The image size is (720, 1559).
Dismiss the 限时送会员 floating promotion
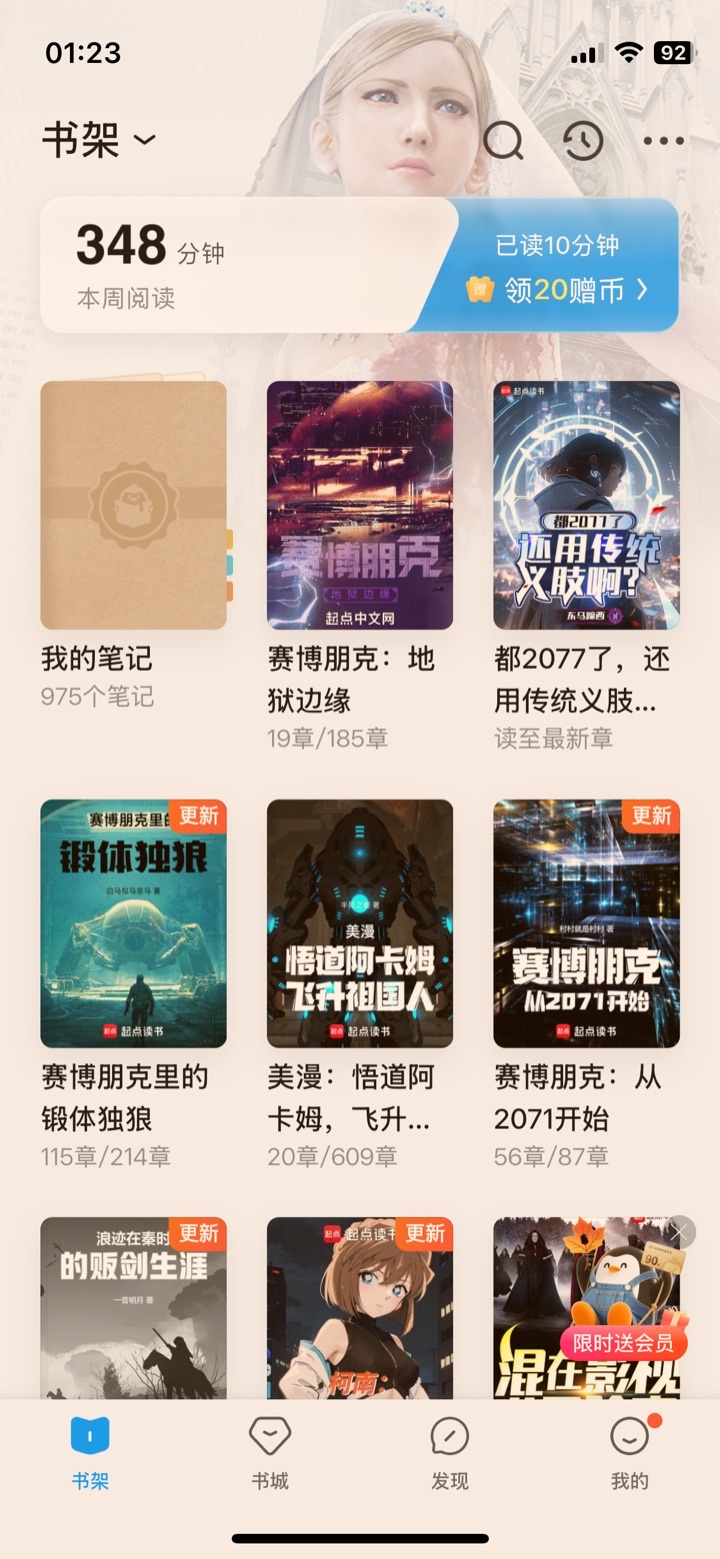click(680, 1232)
